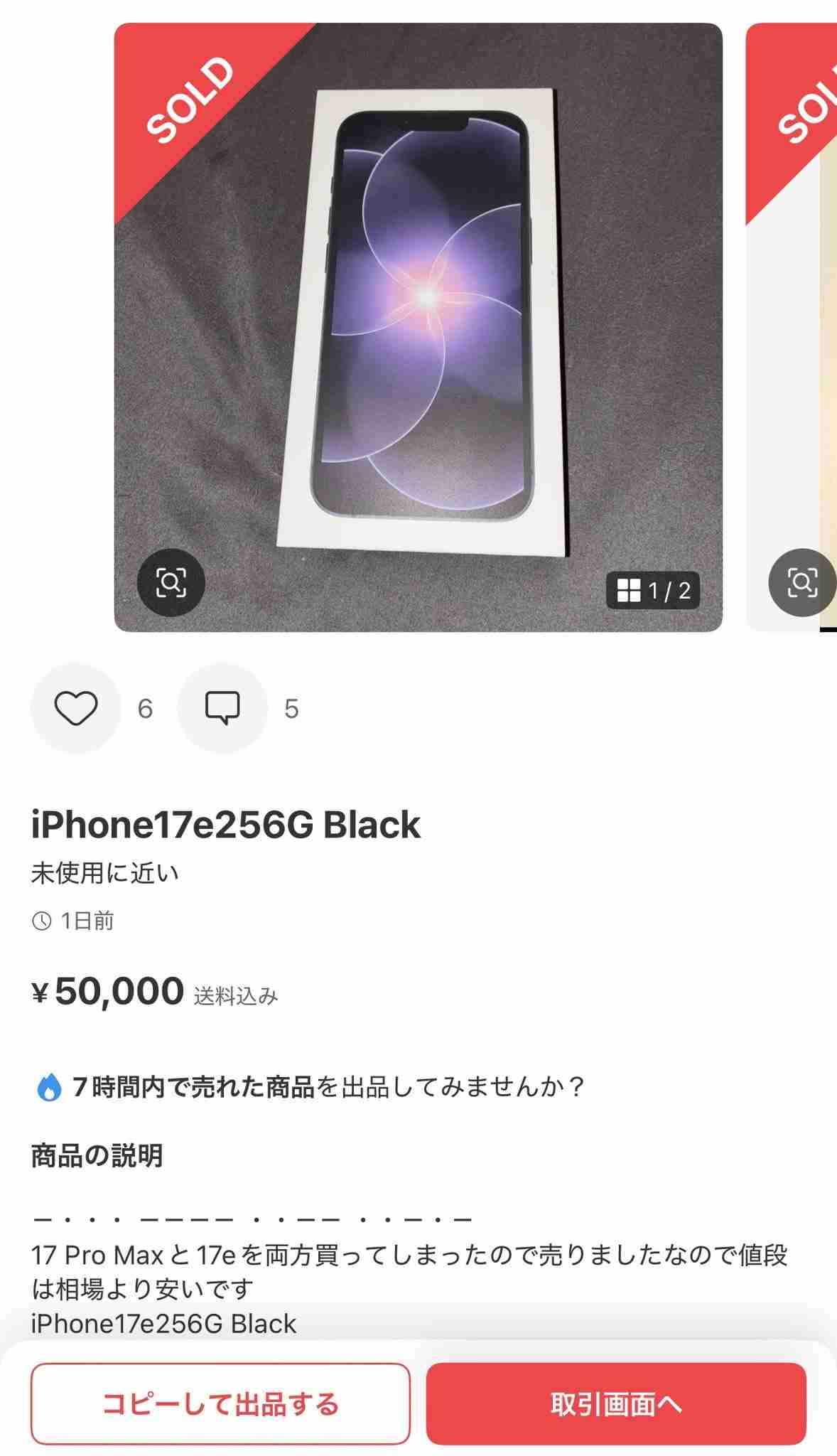Tap the heart icon to like this item
Screen dimensions: 837x1456
pos(76,707)
